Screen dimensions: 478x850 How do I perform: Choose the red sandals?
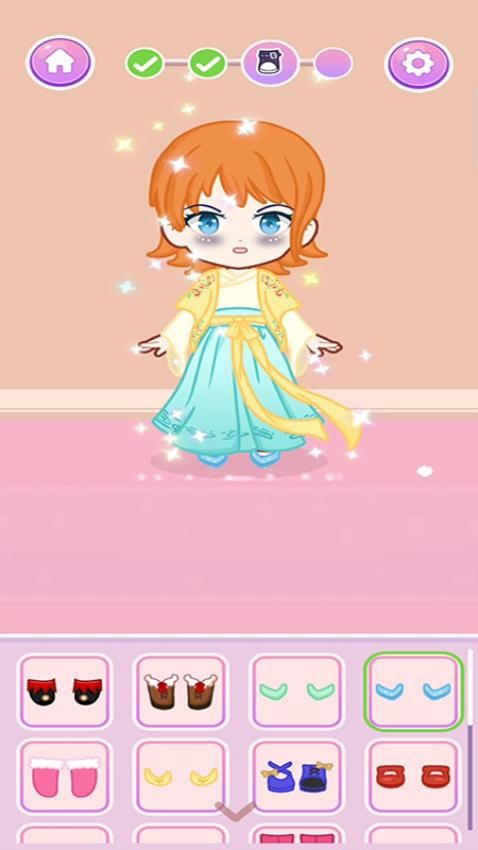[413, 776]
